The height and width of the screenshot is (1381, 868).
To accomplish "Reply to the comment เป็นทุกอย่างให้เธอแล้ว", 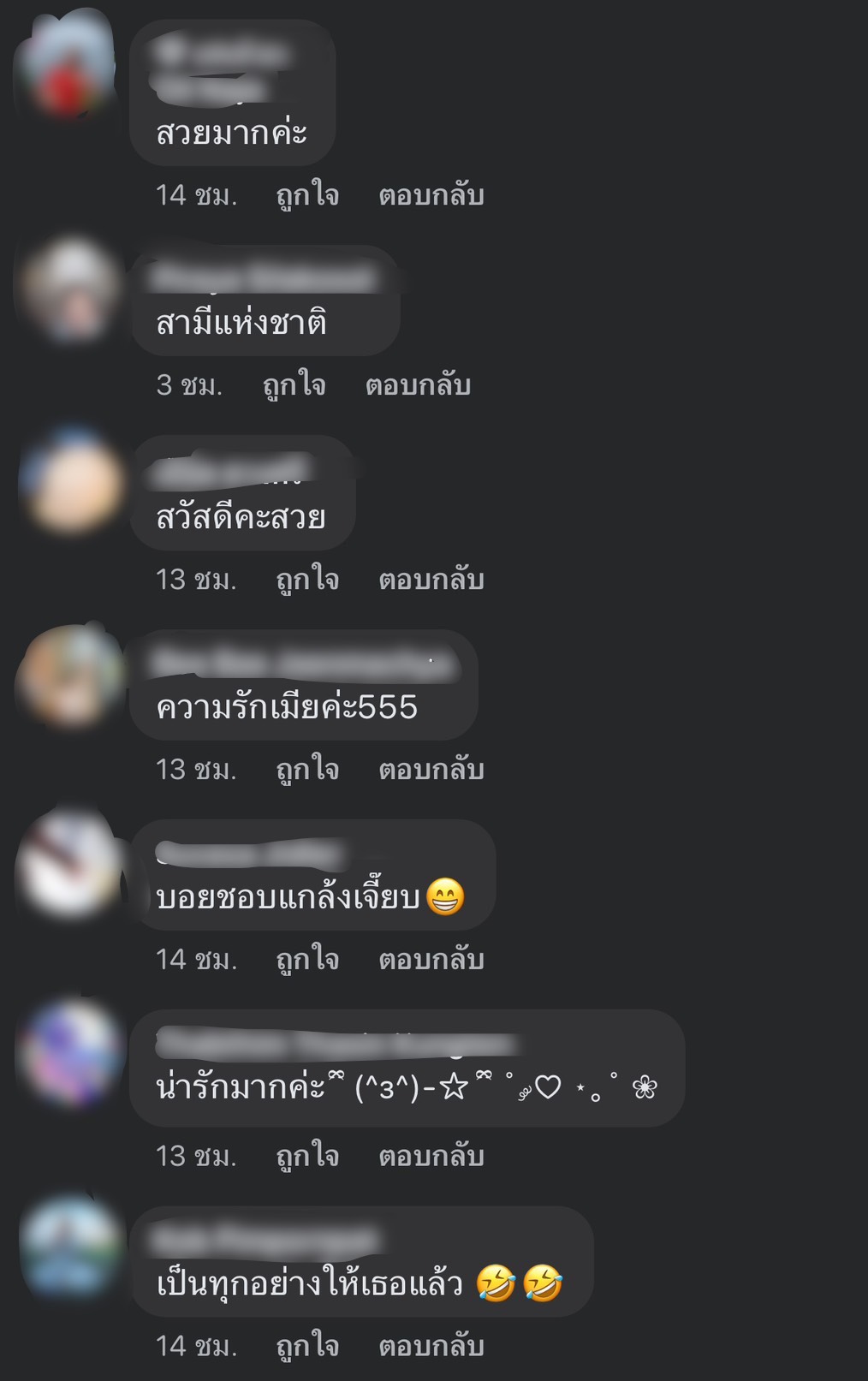I will (431, 1348).
